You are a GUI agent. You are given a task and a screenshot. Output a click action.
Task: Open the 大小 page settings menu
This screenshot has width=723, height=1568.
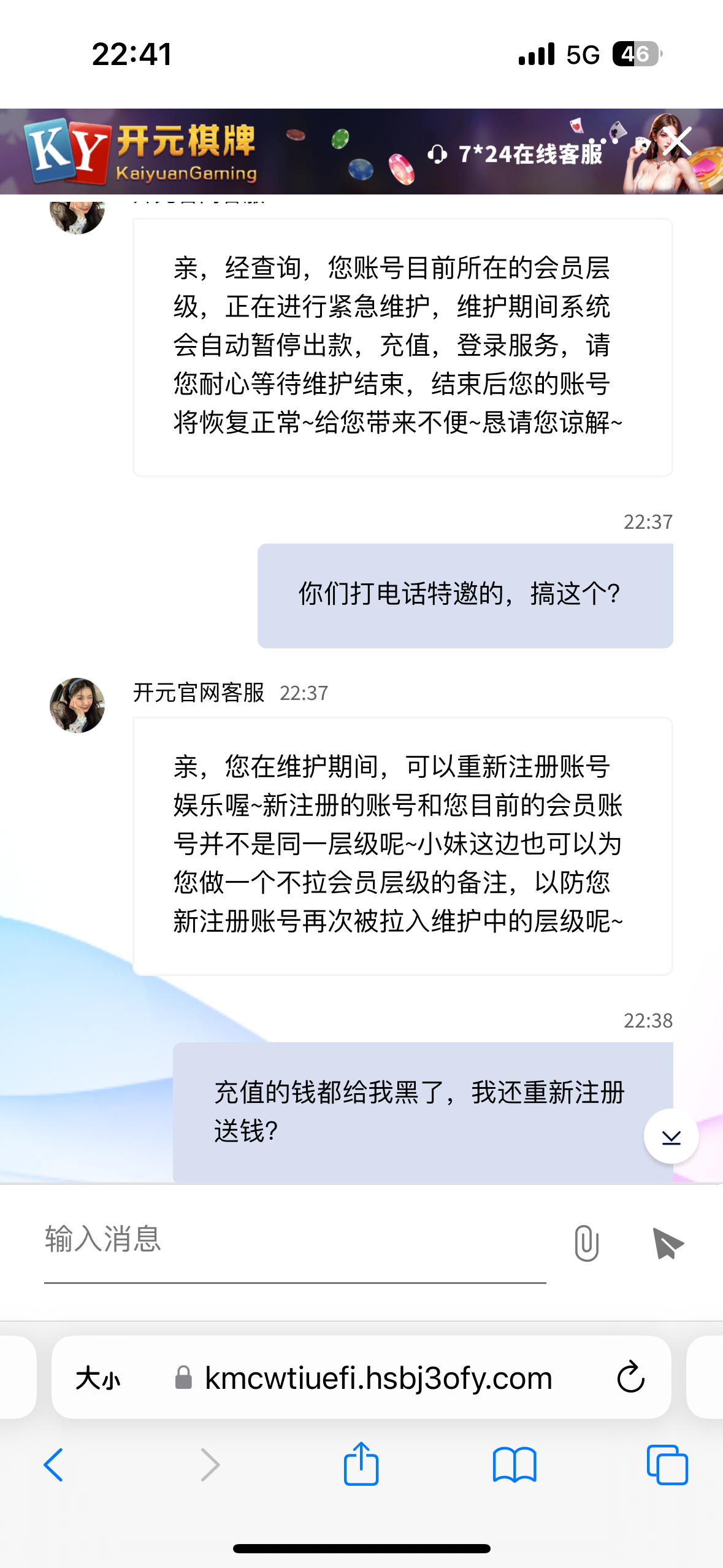pyautogui.click(x=98, y=1378)
